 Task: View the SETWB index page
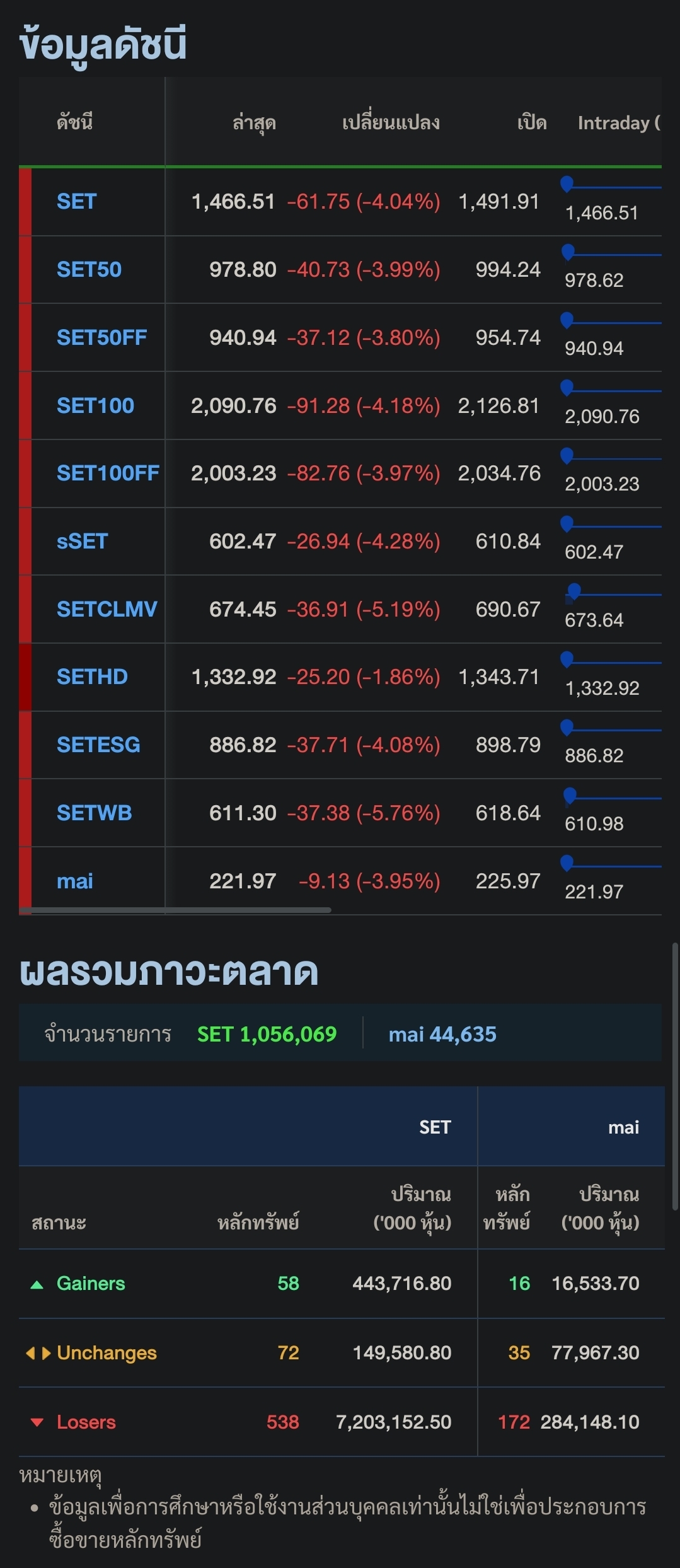click(94, 813)
